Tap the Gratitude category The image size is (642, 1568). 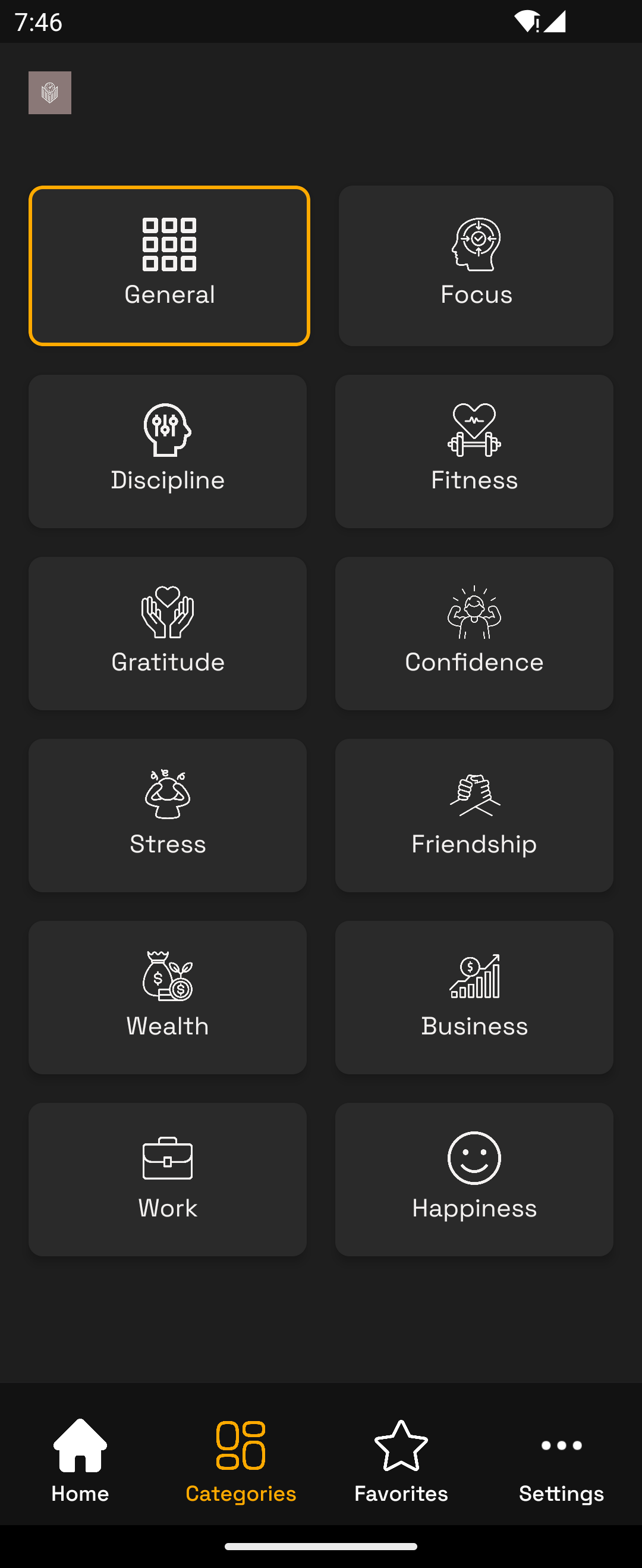(168, 633)
